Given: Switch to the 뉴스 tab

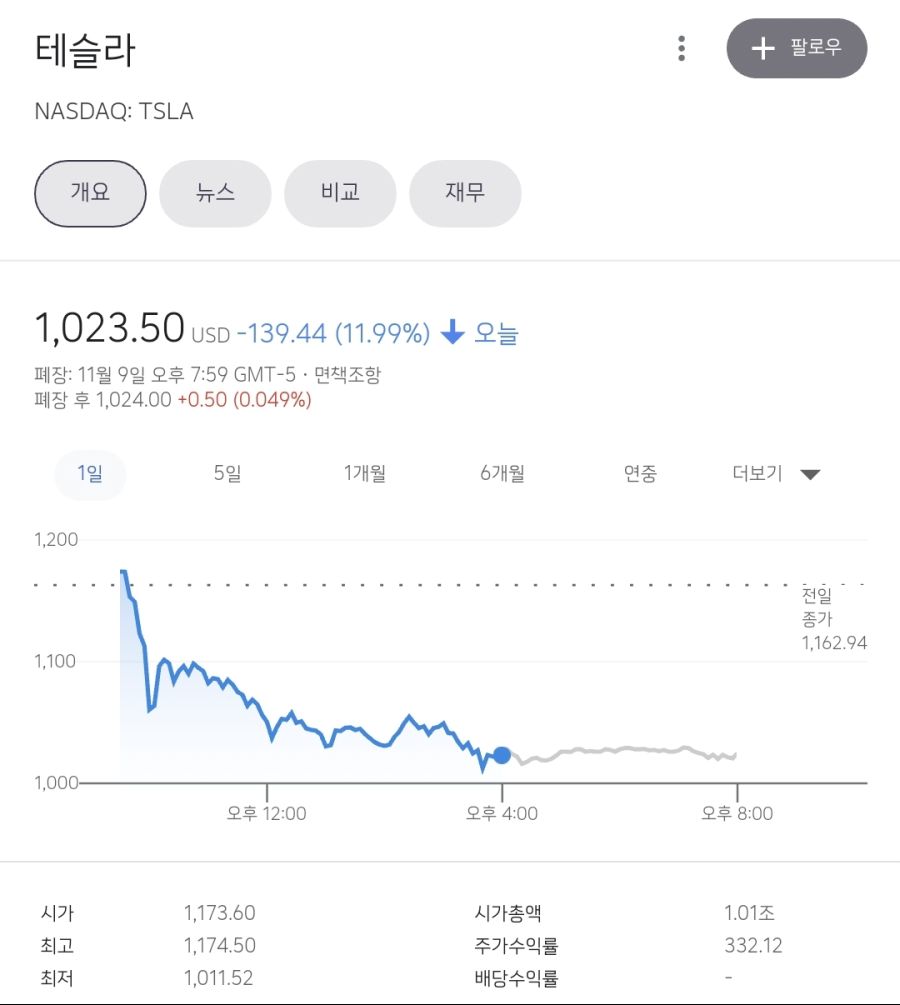Looking at the screenshot, I should (x=215, y=194).
